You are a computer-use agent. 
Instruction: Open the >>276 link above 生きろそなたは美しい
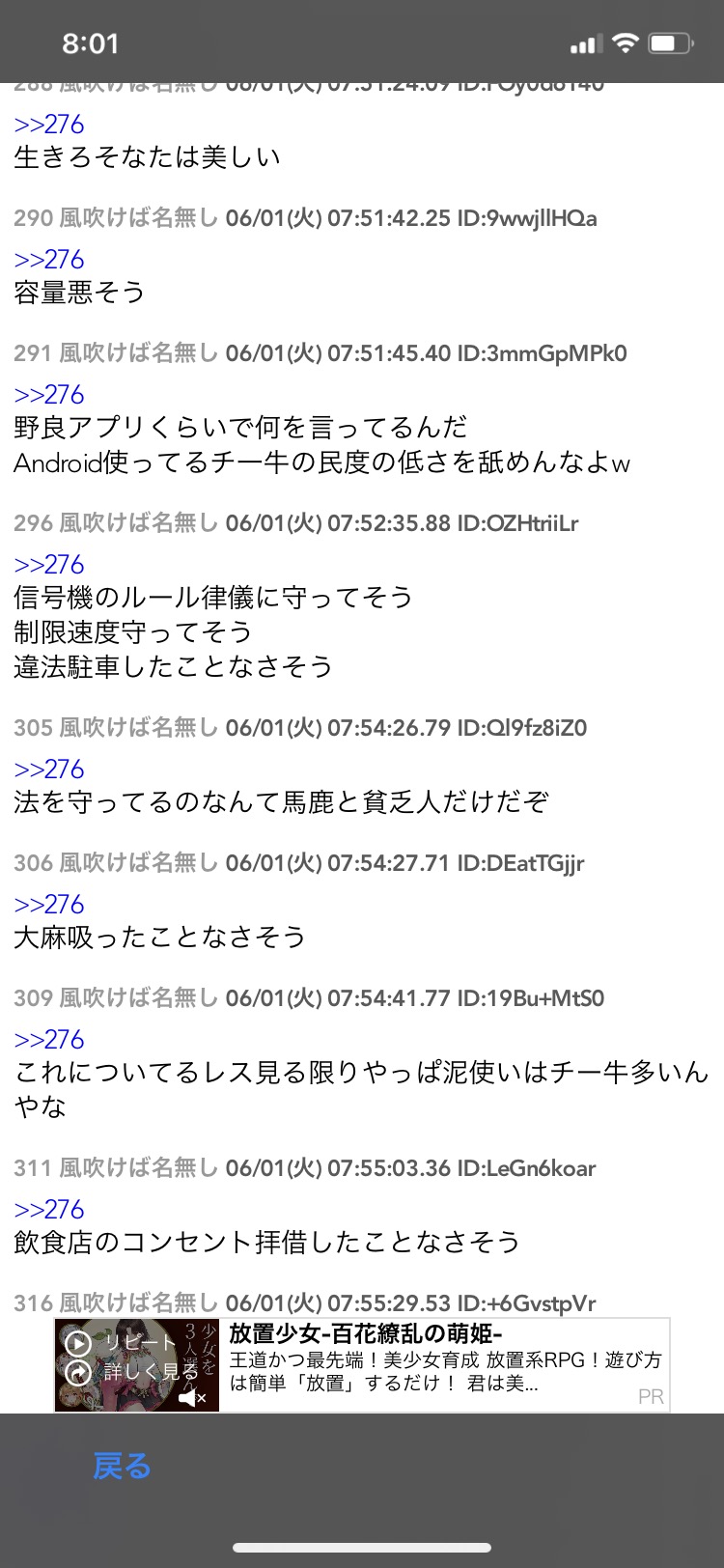click(x=49, y=125)
